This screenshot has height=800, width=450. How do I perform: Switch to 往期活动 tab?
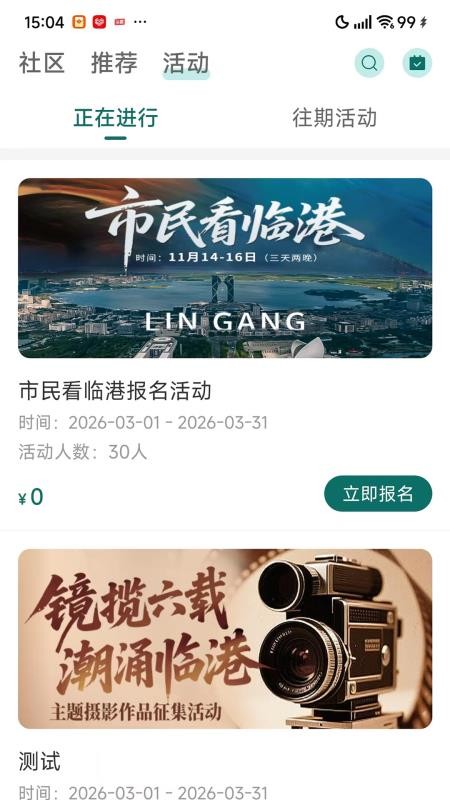pyautogui.click(x=335, y=118)
